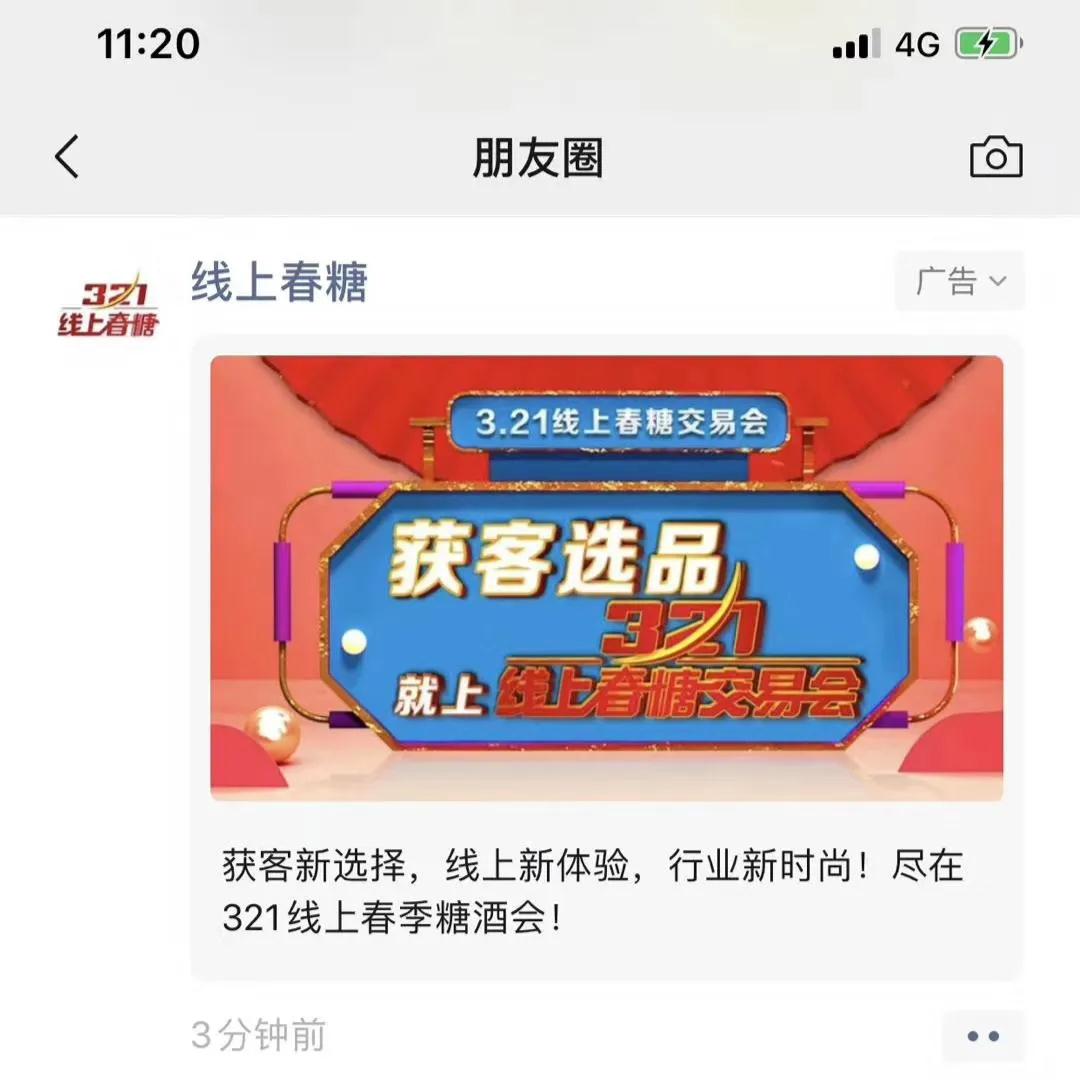The height and width of the screenshot is (1080, 1080).
Task: Open the 获客选品 ad banner card
Action: (606, 578)
